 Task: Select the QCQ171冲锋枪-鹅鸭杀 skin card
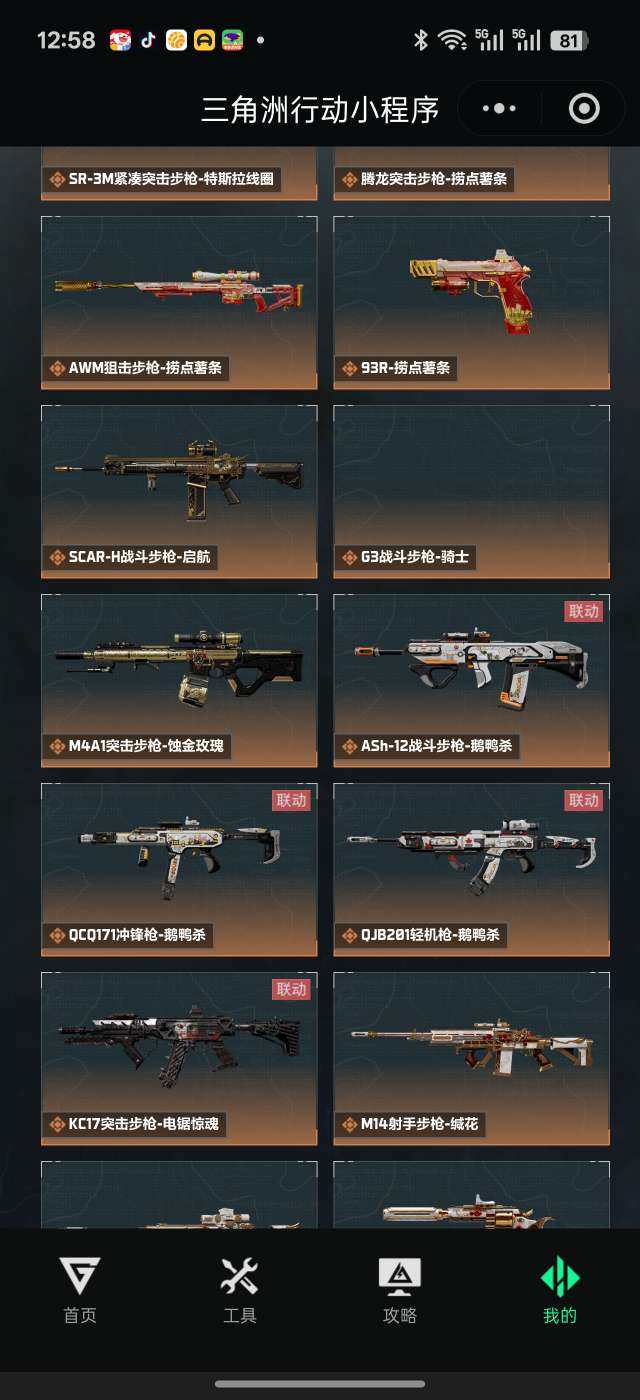pos(179,869)
